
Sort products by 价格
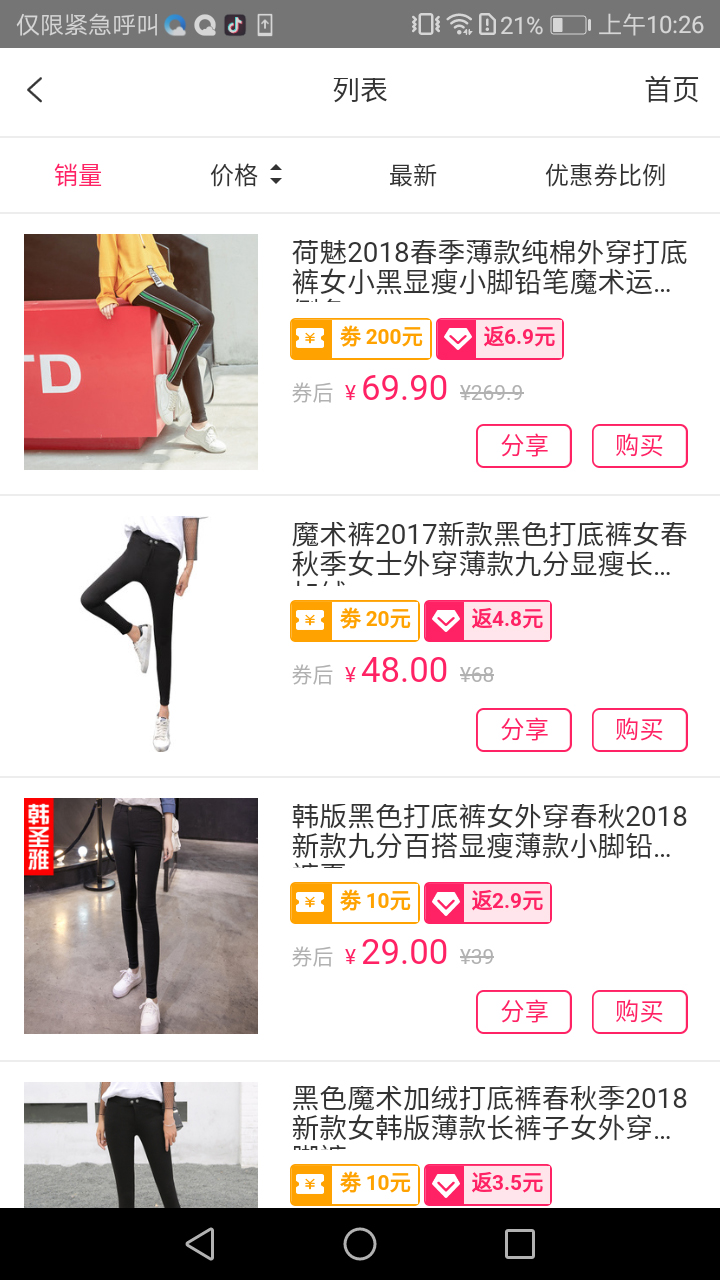pyautogui.click(x=246, y=176)
